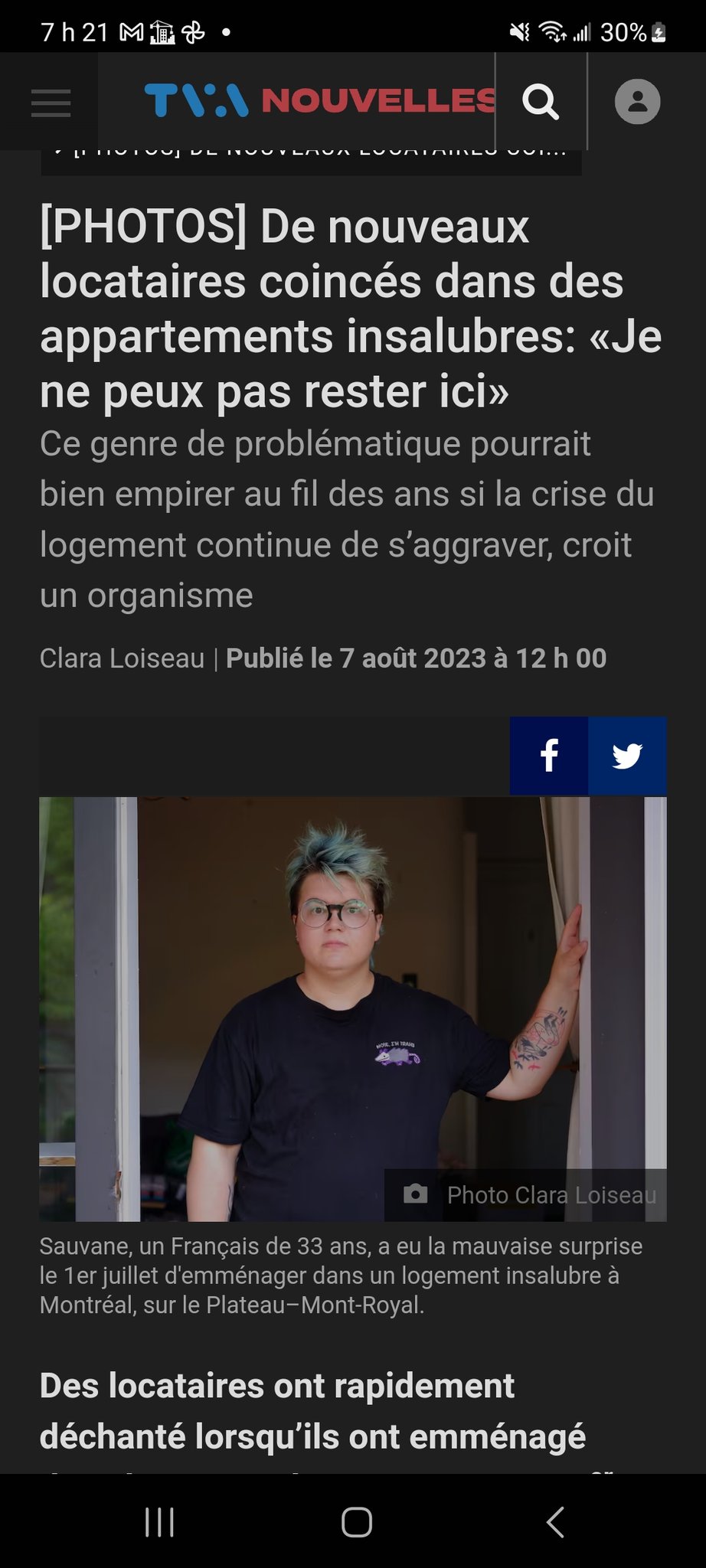This screenshot has width=706, height=1568.
Task: Open the hamburger menu
Action: [x=51, y=103]
